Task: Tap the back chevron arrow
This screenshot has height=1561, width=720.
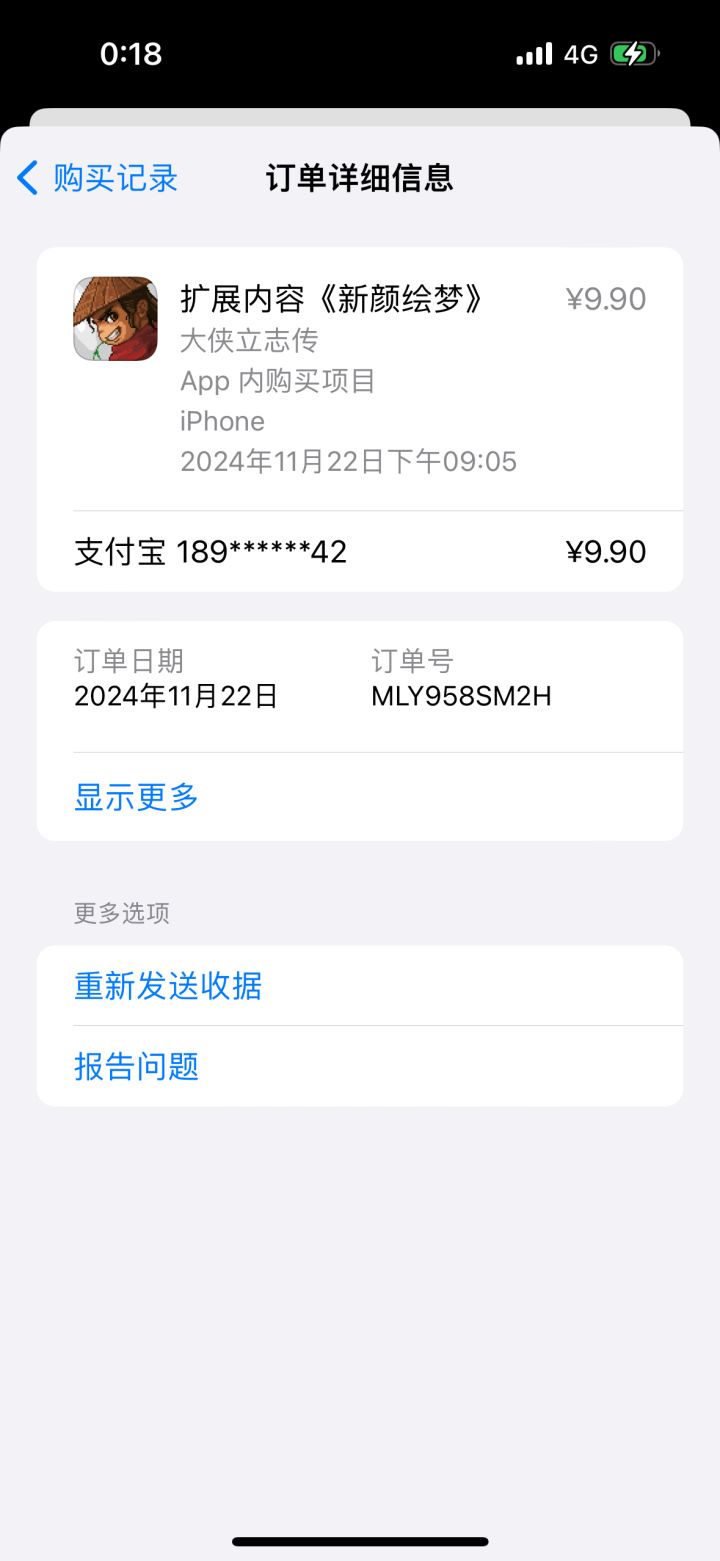Action: [x=27, y=177]
